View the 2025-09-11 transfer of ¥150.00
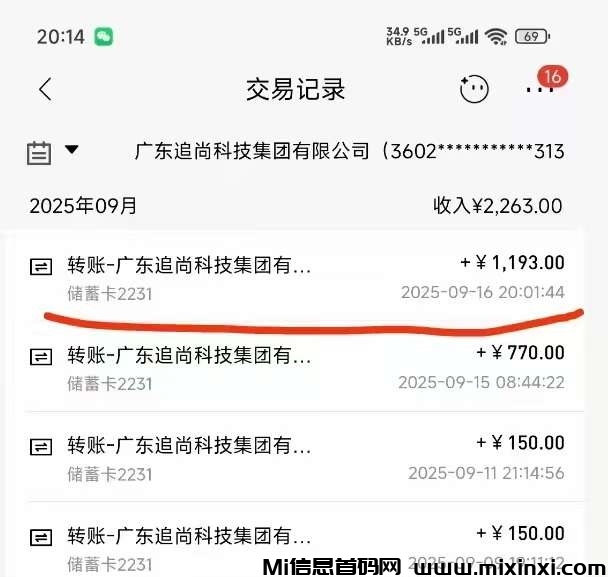The image size is (608, 577). point(300,457)
